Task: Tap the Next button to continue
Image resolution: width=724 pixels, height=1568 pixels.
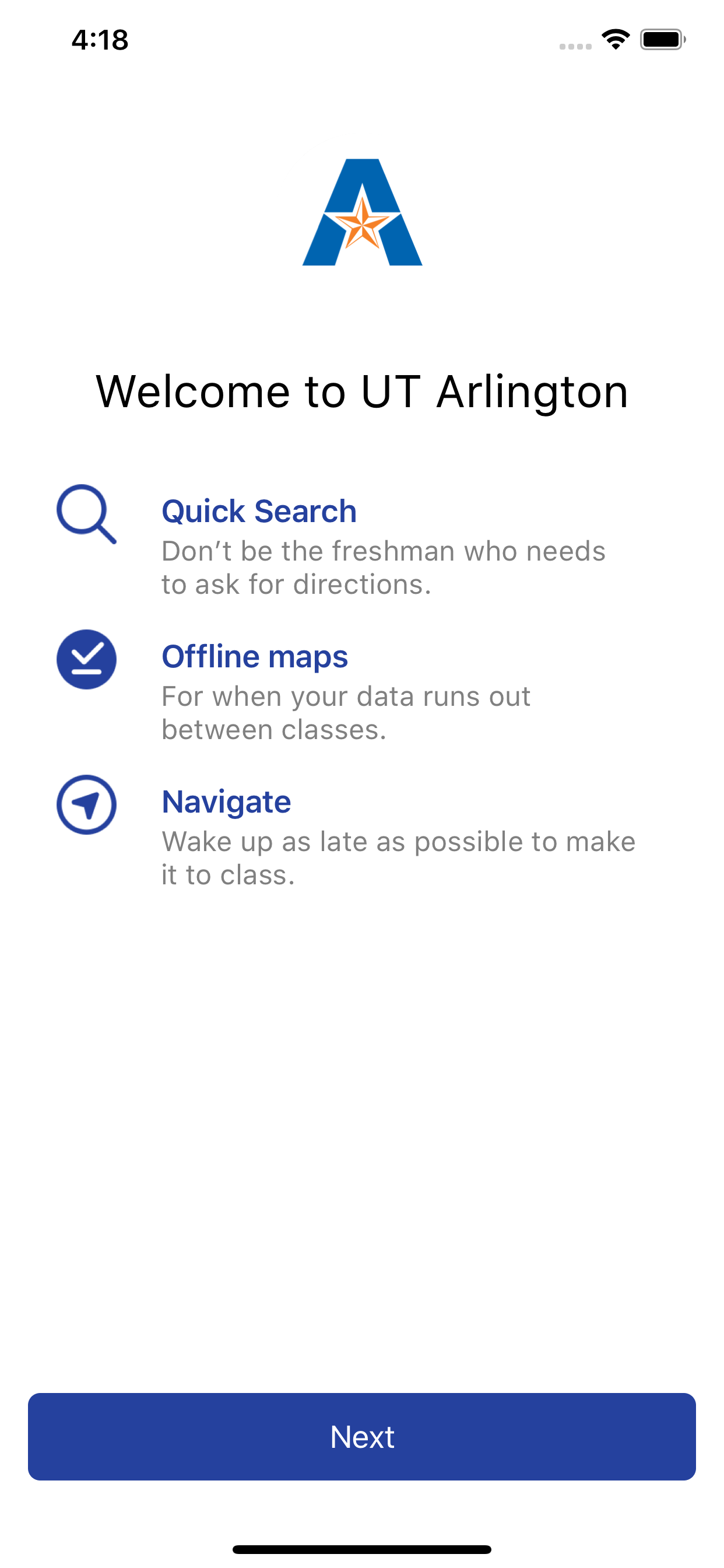Action: pos(362,1436)
